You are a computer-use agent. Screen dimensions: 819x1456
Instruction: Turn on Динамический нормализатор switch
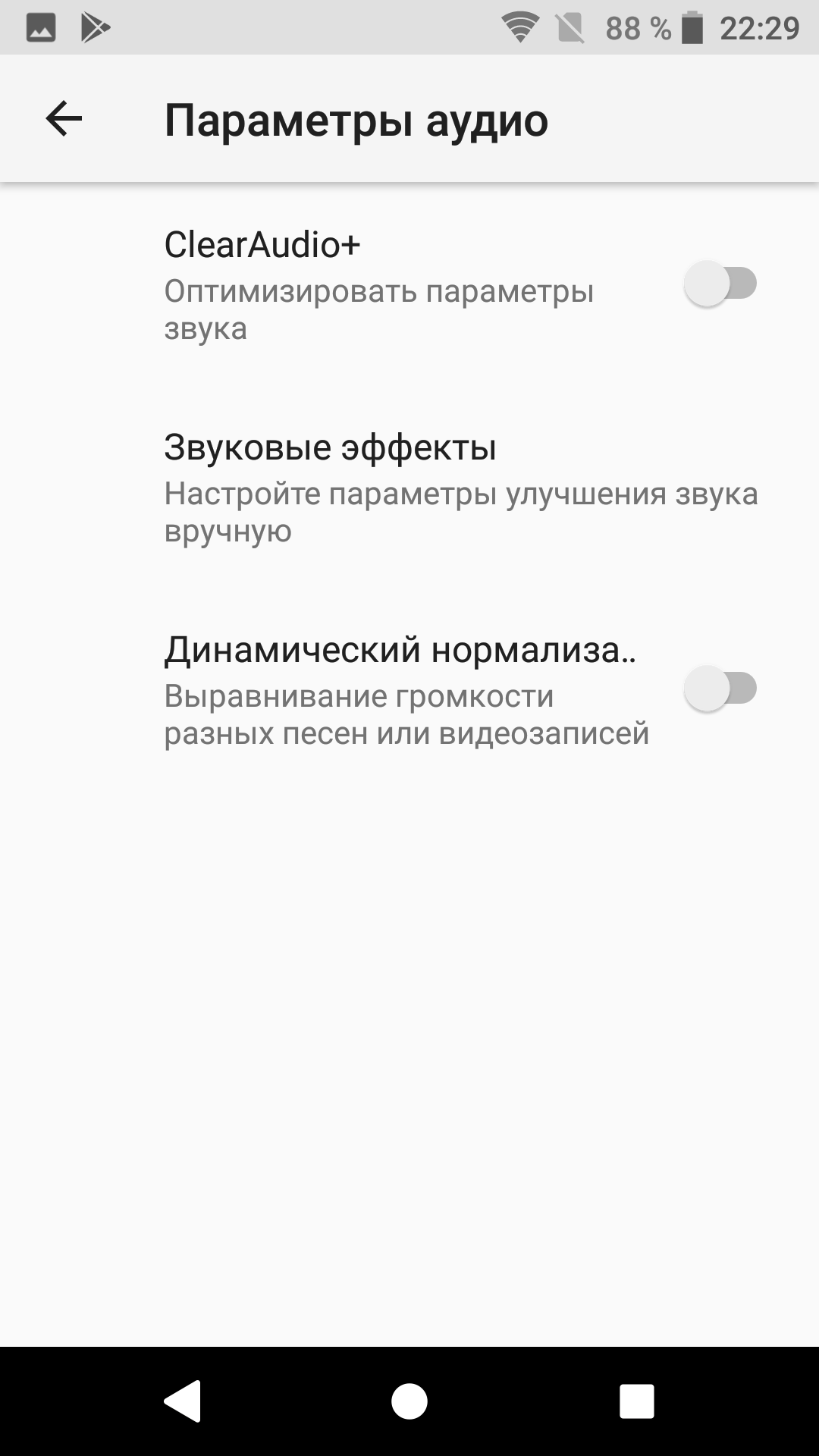coord(720,689)
